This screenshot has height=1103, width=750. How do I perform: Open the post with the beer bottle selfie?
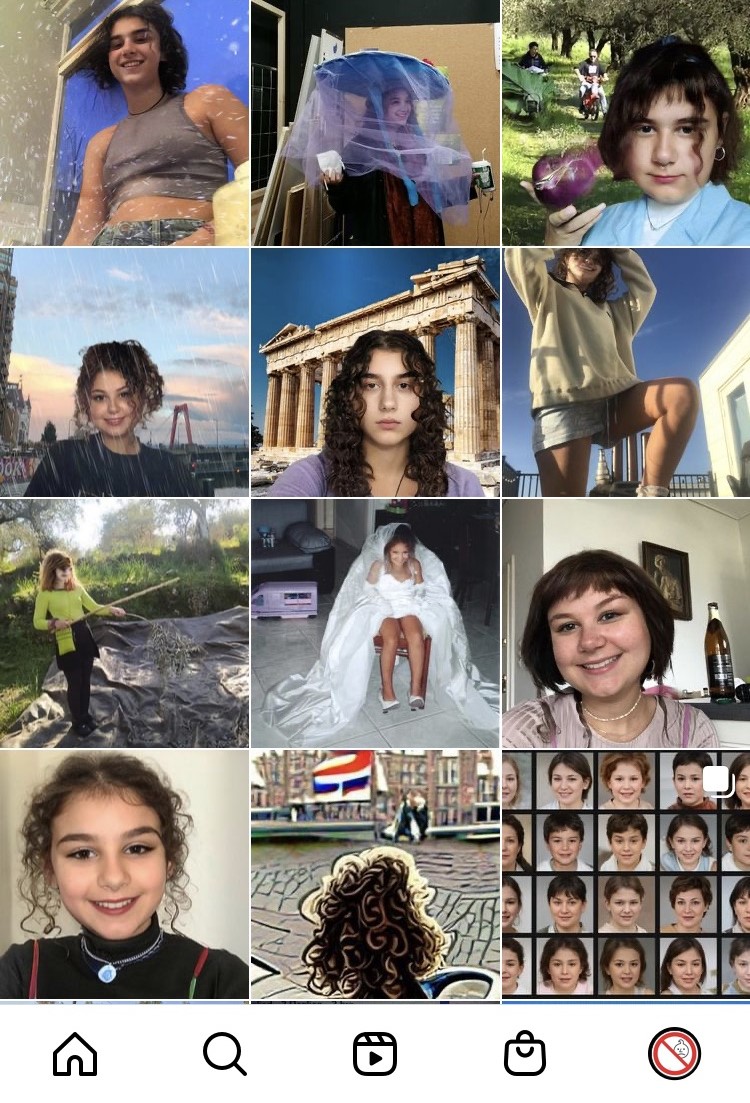[626, 623]
